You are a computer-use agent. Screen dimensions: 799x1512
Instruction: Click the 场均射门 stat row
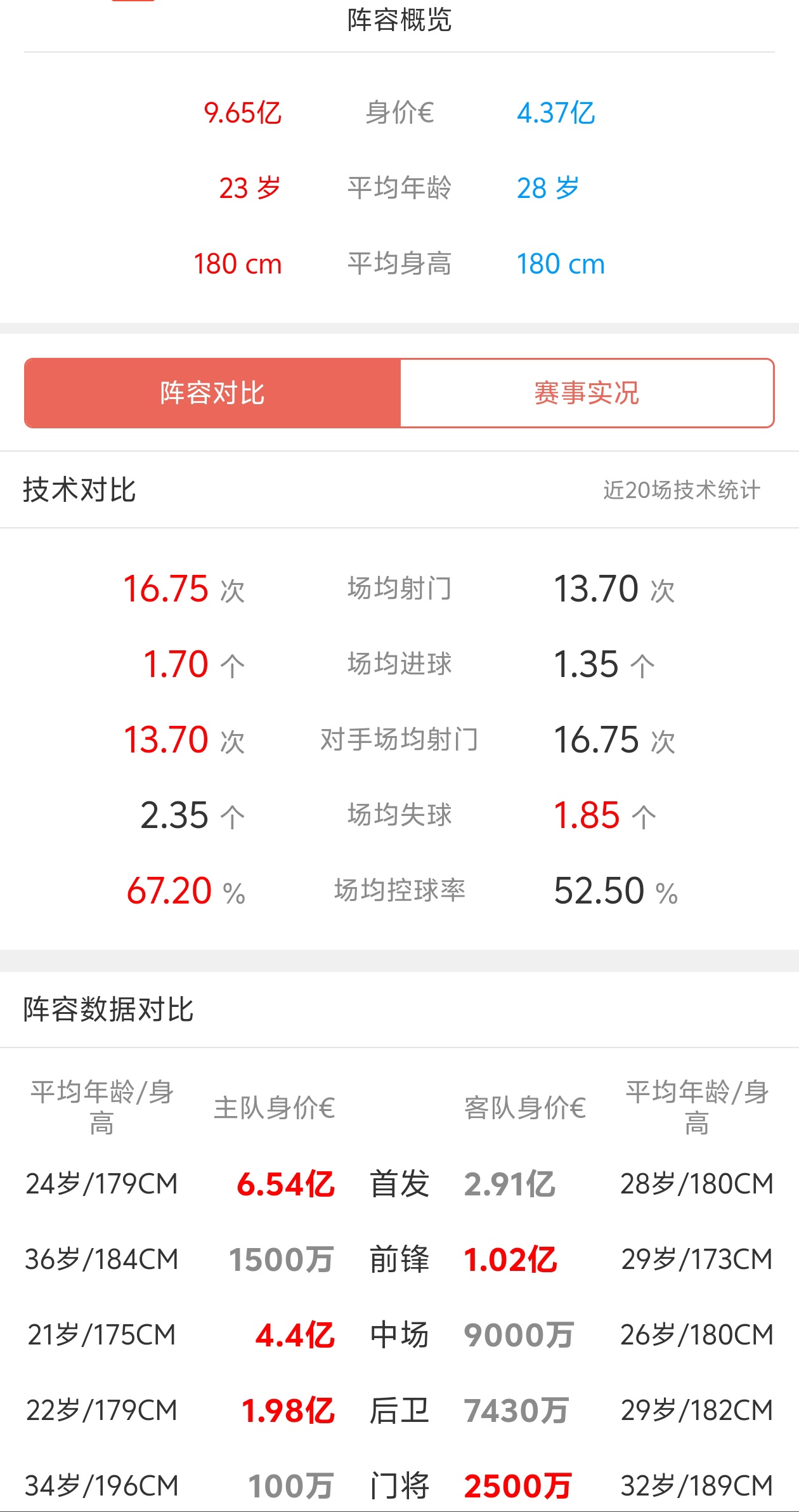pyautogui.click(x=399, y=588)
